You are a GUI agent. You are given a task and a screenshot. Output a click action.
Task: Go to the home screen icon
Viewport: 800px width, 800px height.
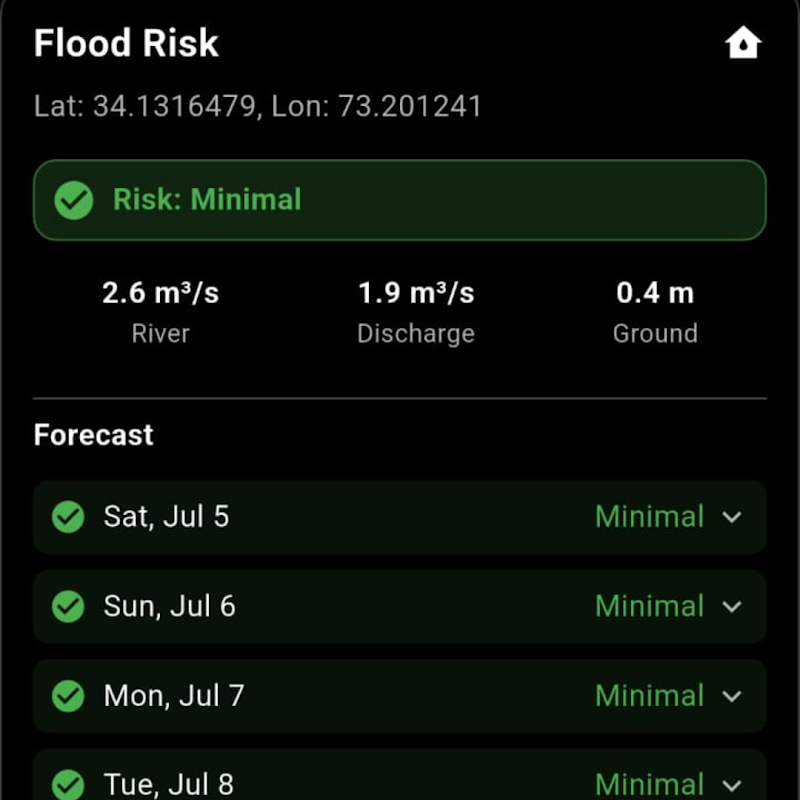point(743,44)
